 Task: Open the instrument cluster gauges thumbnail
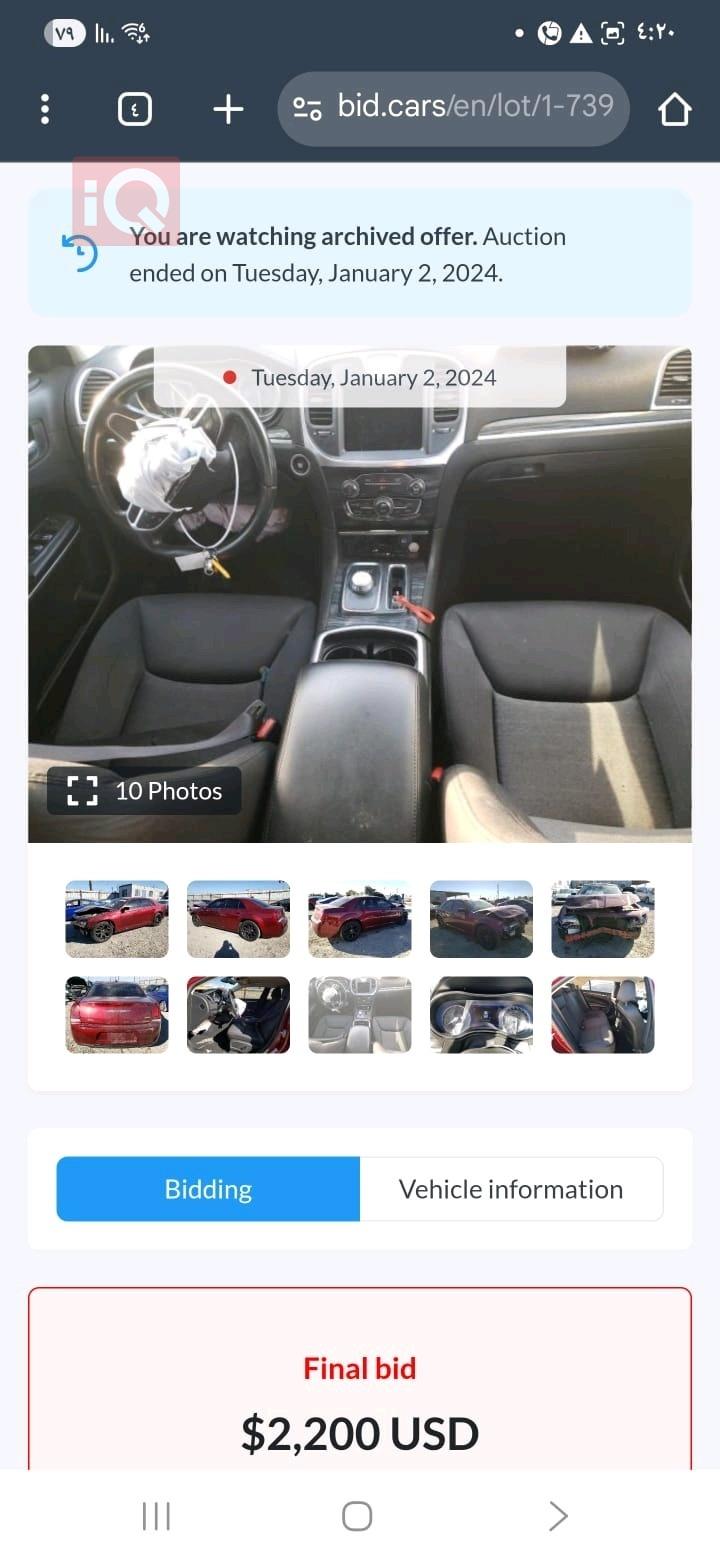[481, 1015]
